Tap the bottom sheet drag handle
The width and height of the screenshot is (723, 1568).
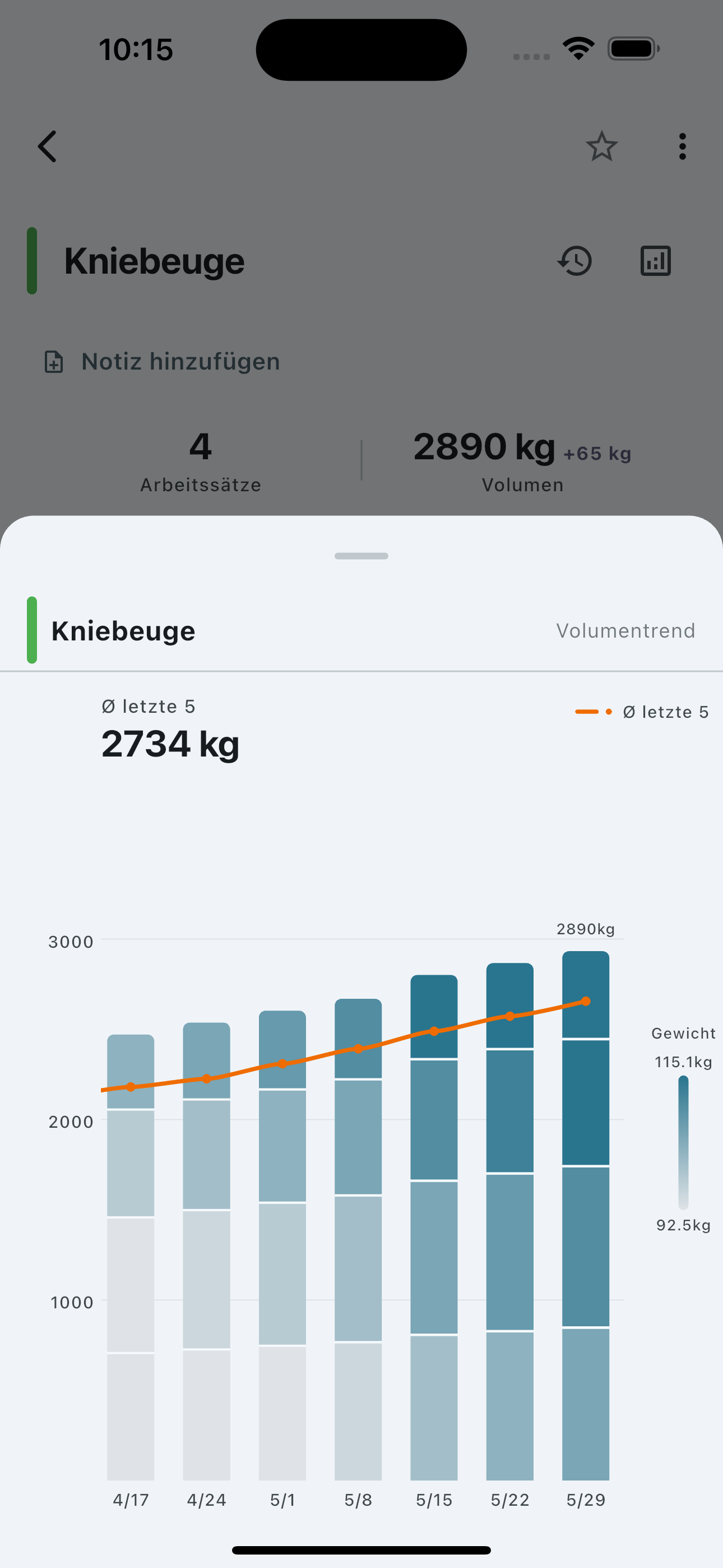[361, 556]
